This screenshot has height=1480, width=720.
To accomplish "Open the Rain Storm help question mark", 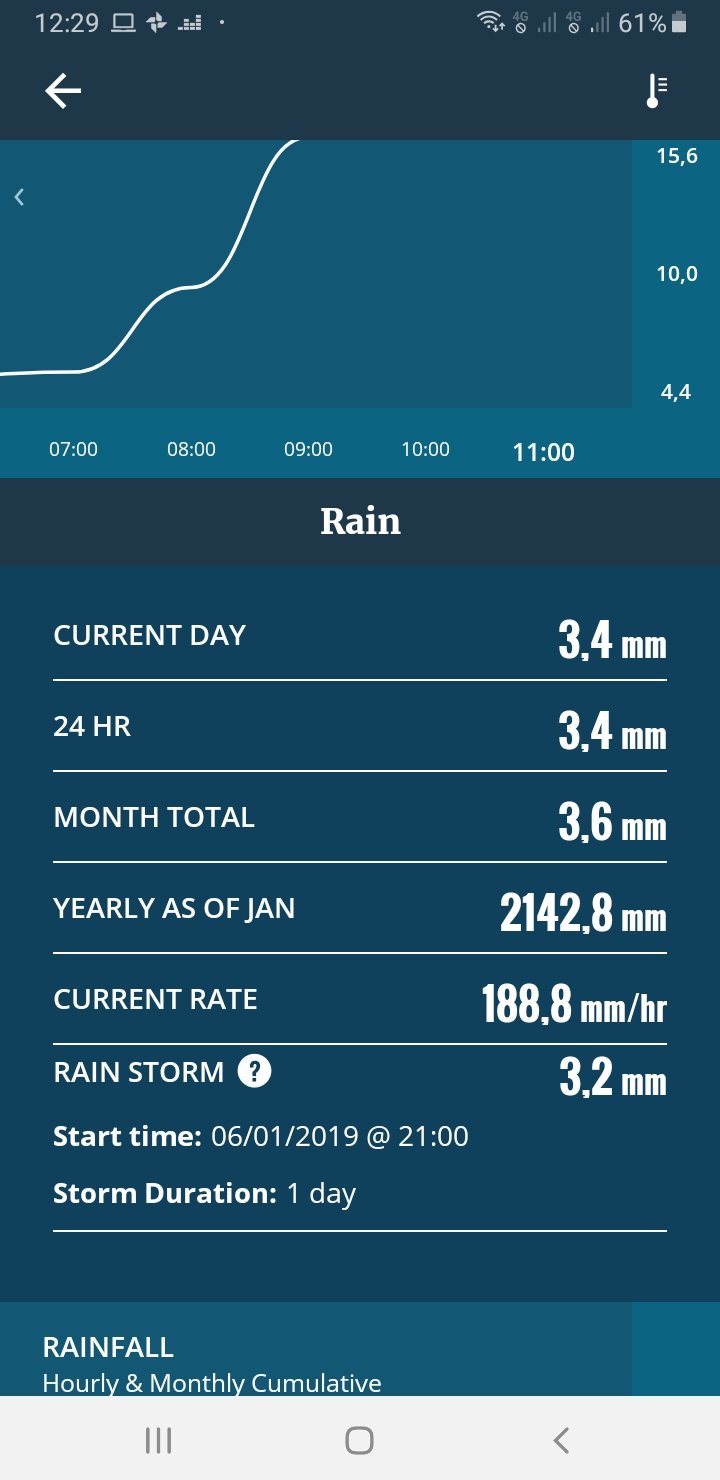I will pos(255,1072).
